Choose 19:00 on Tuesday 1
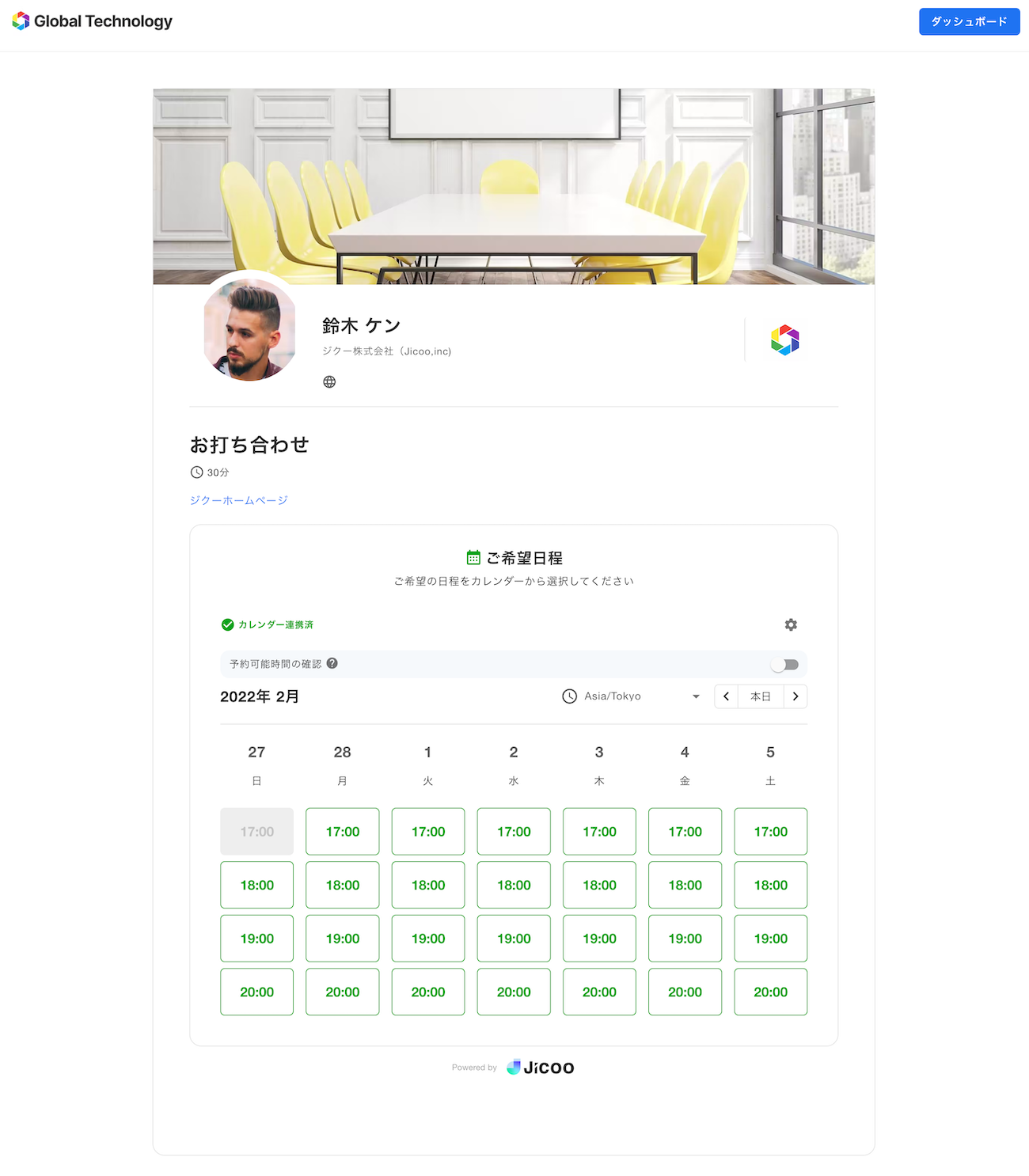Viewport: 1029px width, 1176px height. click(x=428, y=938)
